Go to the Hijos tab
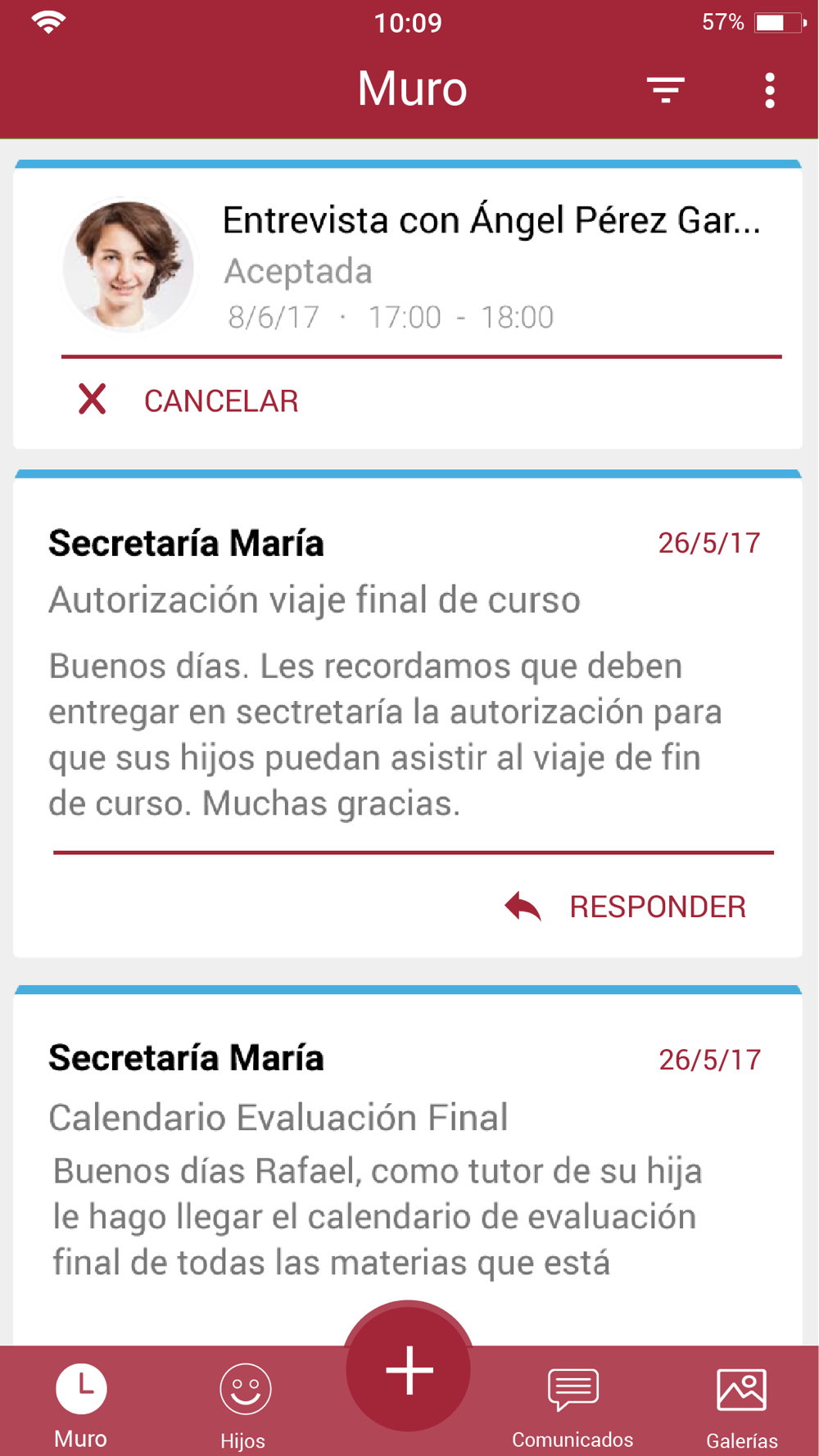 pos(244,1404)
